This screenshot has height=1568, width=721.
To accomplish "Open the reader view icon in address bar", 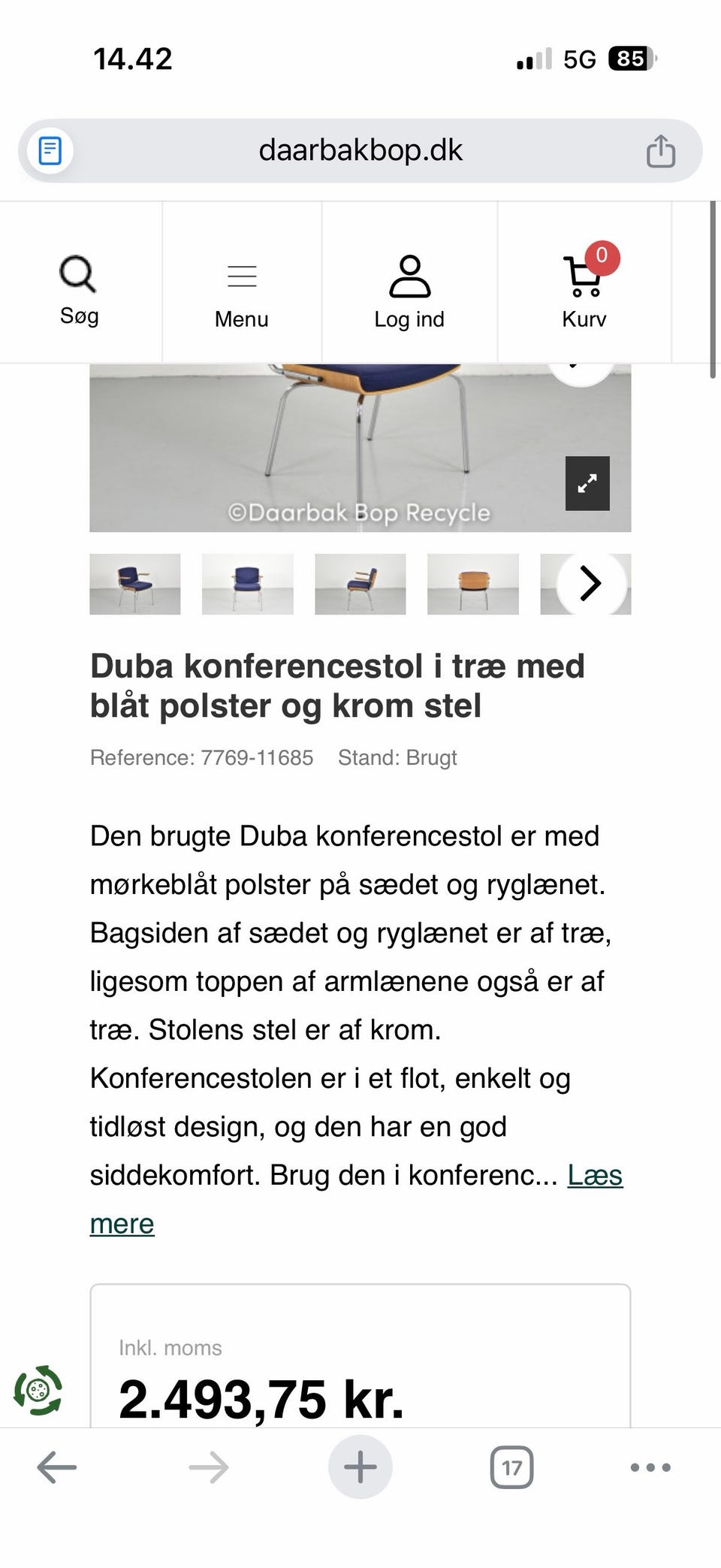I will tap(50, 150).
